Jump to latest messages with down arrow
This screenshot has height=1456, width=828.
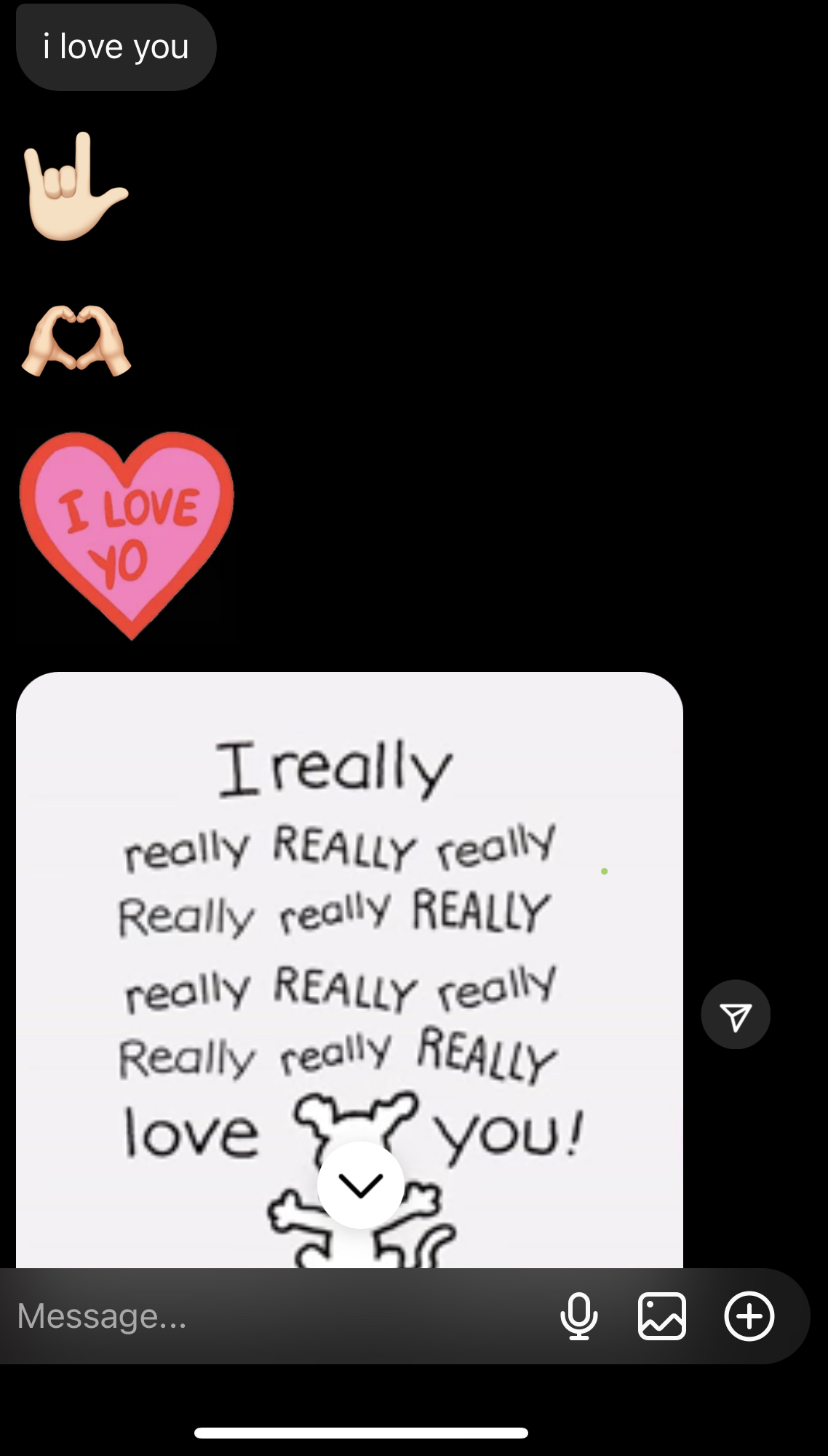(361, 1185)
